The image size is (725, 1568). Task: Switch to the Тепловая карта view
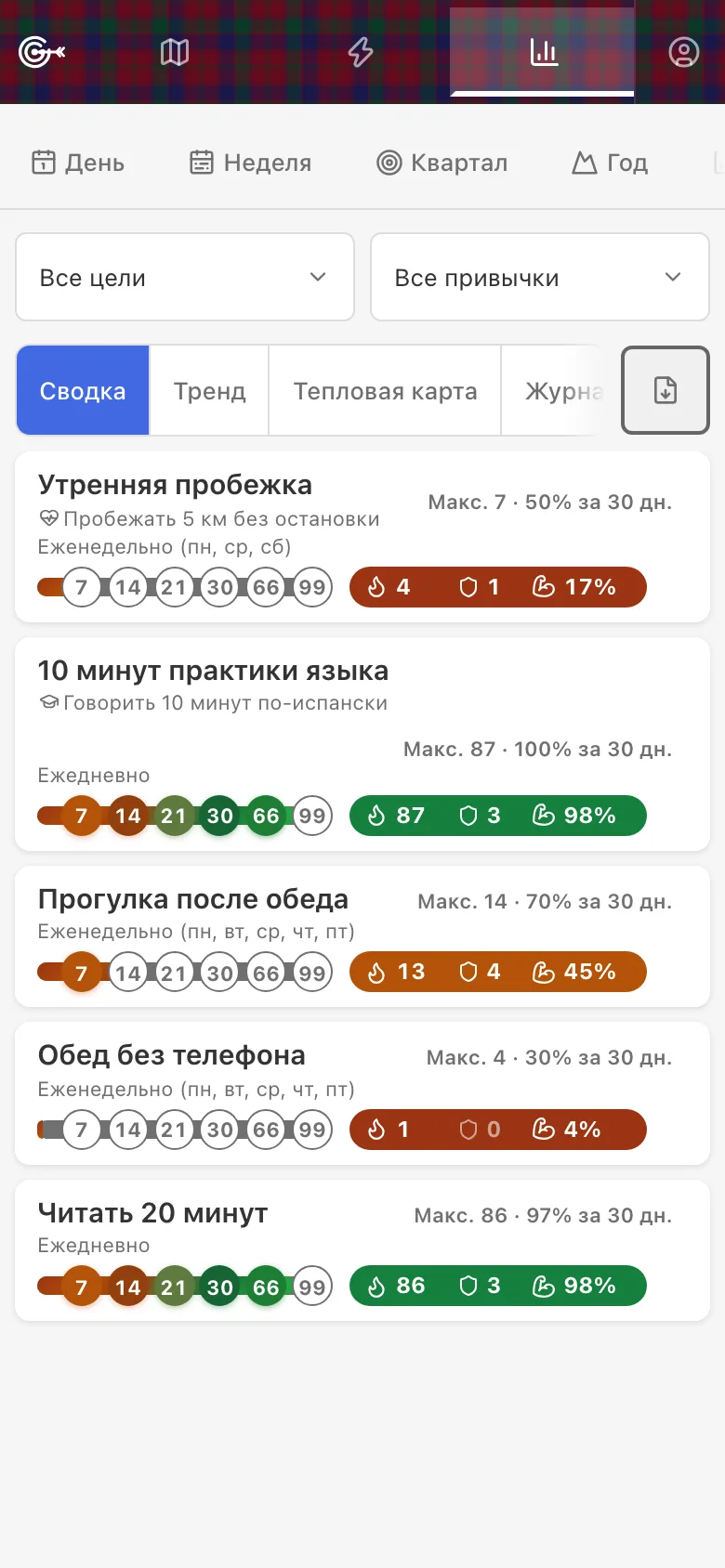pos(385,391)
